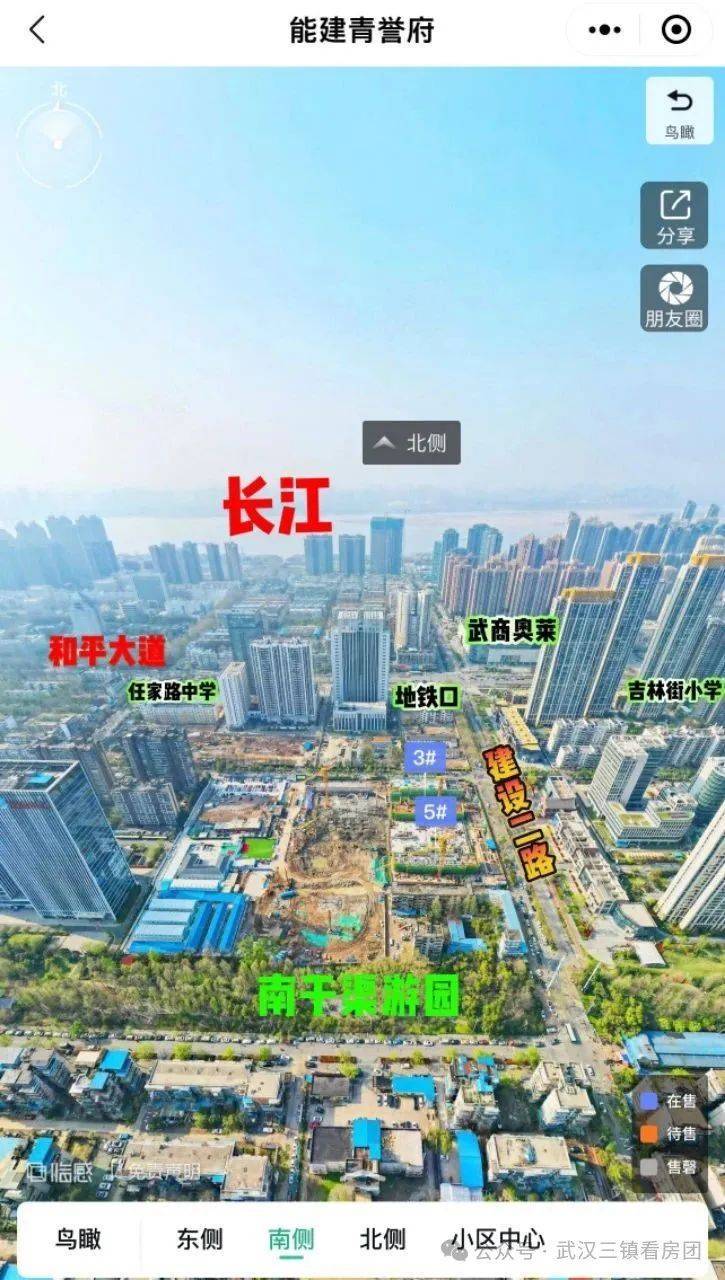The height and width of the screenshot is (1280, 725).
Task: Go back from 能建青誉府 page
Action: click(x=37, y=30)
